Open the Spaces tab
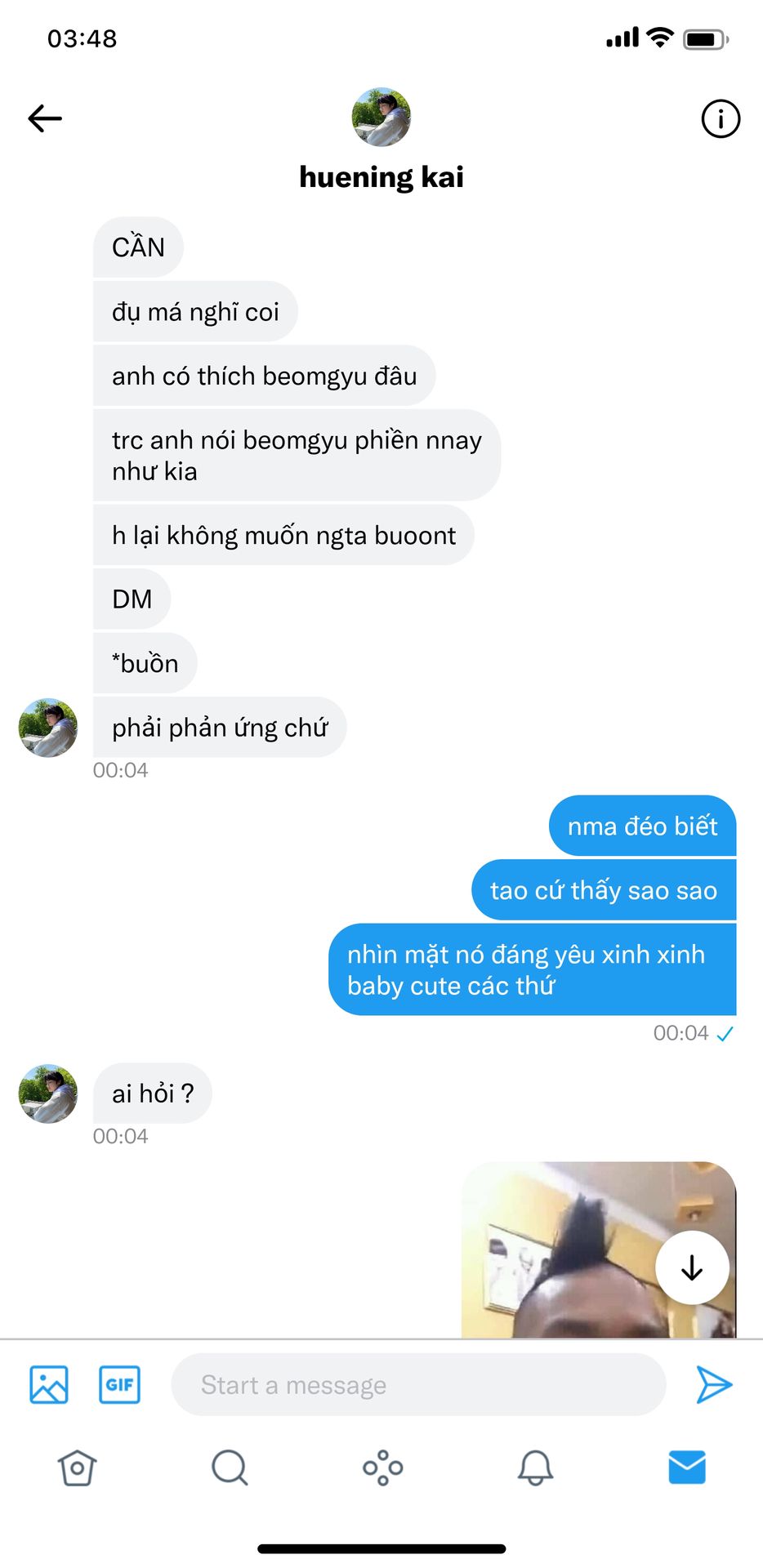Image resolution: width=763 pixels, height=1568 pixels. tap(382, 1468)
